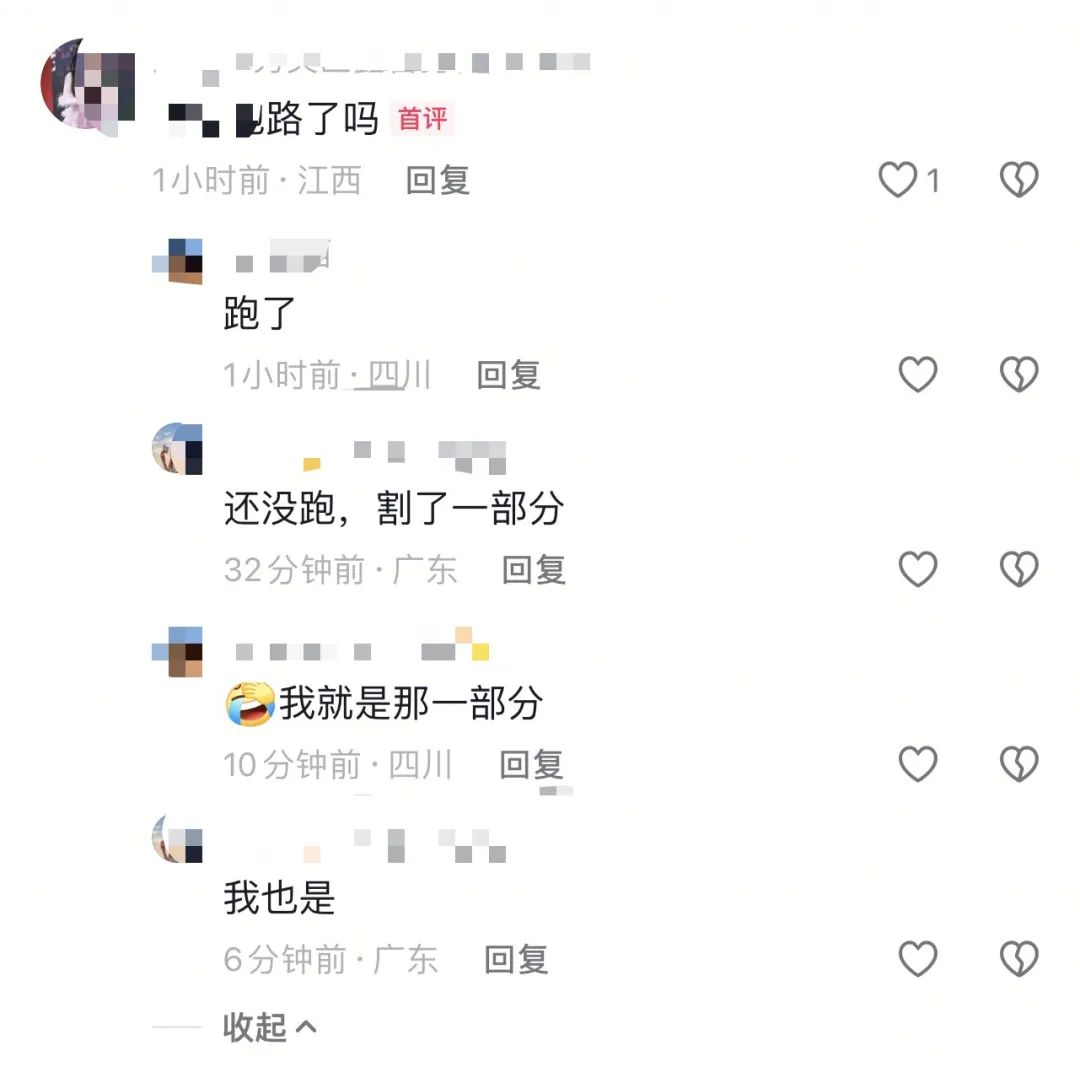Dislike the 还没跑，割了一部分 reply
The width and height of the screenshot is (1080, 1067).
tap(1019, 570)
